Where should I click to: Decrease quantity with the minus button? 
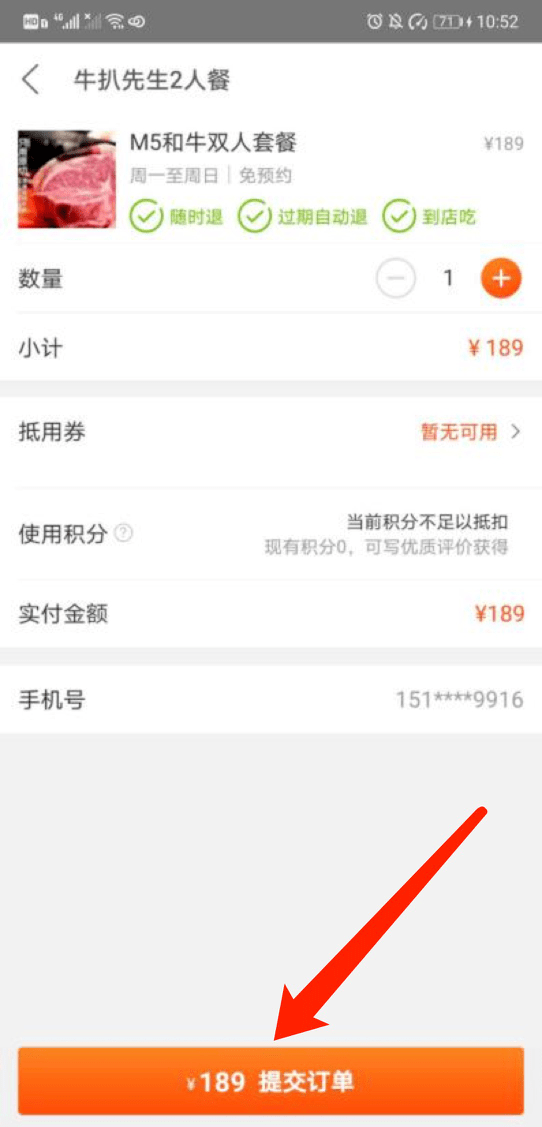[395, 277]
